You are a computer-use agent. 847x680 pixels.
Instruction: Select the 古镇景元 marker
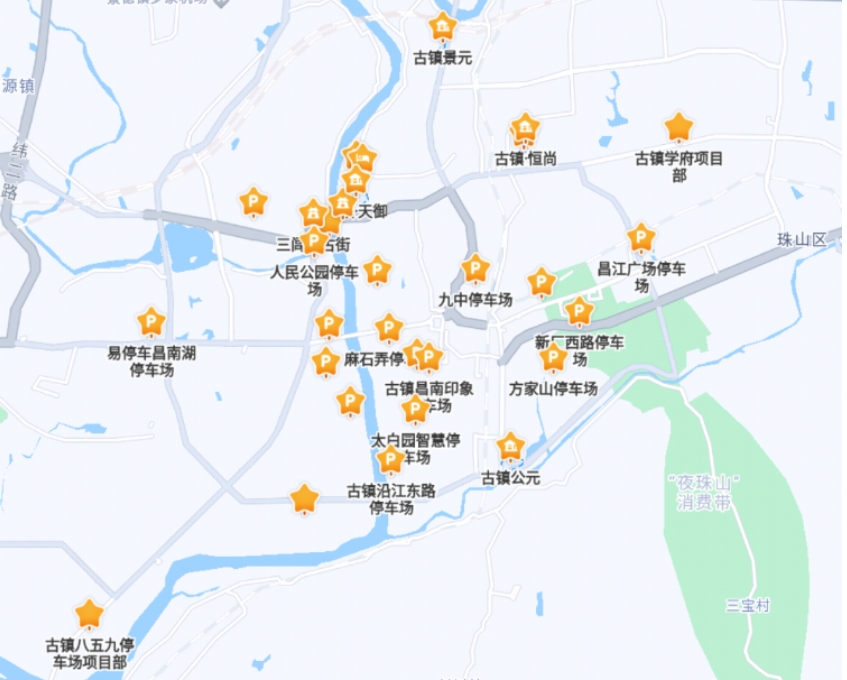pyautogui.click(x=442, y=27)
